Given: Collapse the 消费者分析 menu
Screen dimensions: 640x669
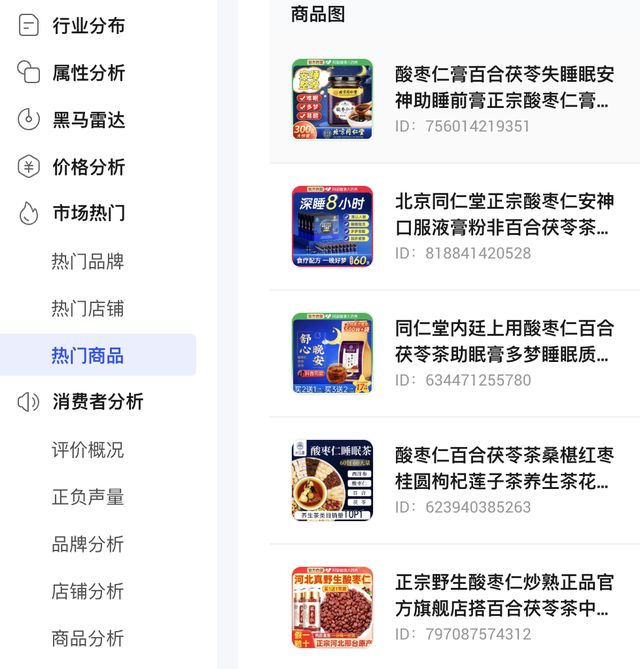Looking at the screenshot, I should pyautogui.click(x=97, y=402).
